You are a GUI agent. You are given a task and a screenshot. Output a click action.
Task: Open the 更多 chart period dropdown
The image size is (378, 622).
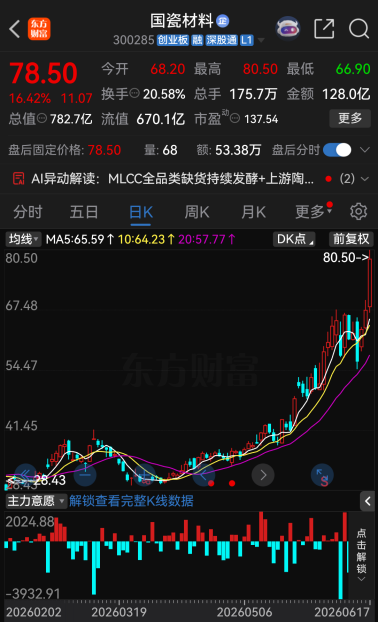pyautogui.click(x=313, y=212)
